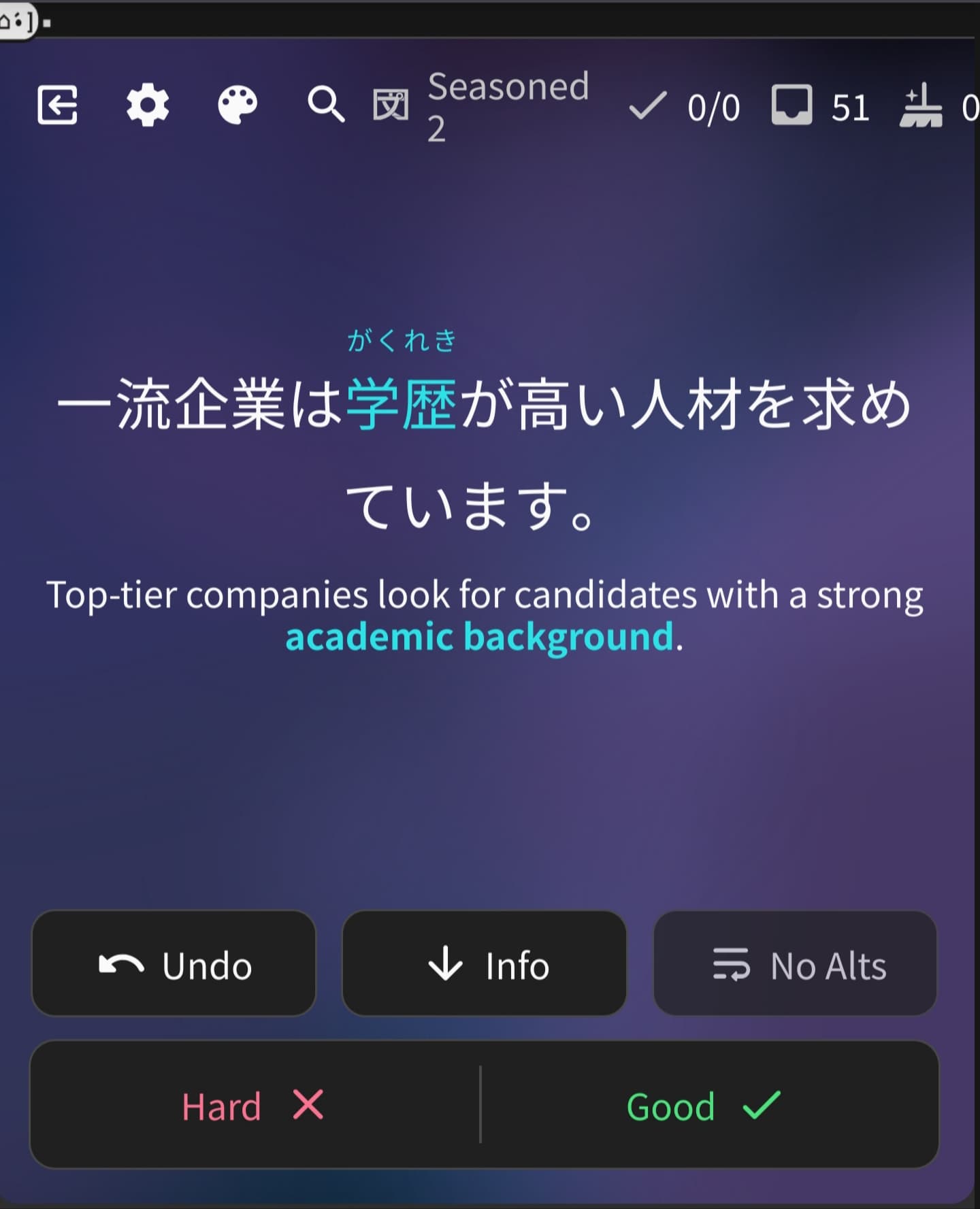Mark this card as Hard
This screenshot has width=980, height=1209.
tap(254, 1106)
